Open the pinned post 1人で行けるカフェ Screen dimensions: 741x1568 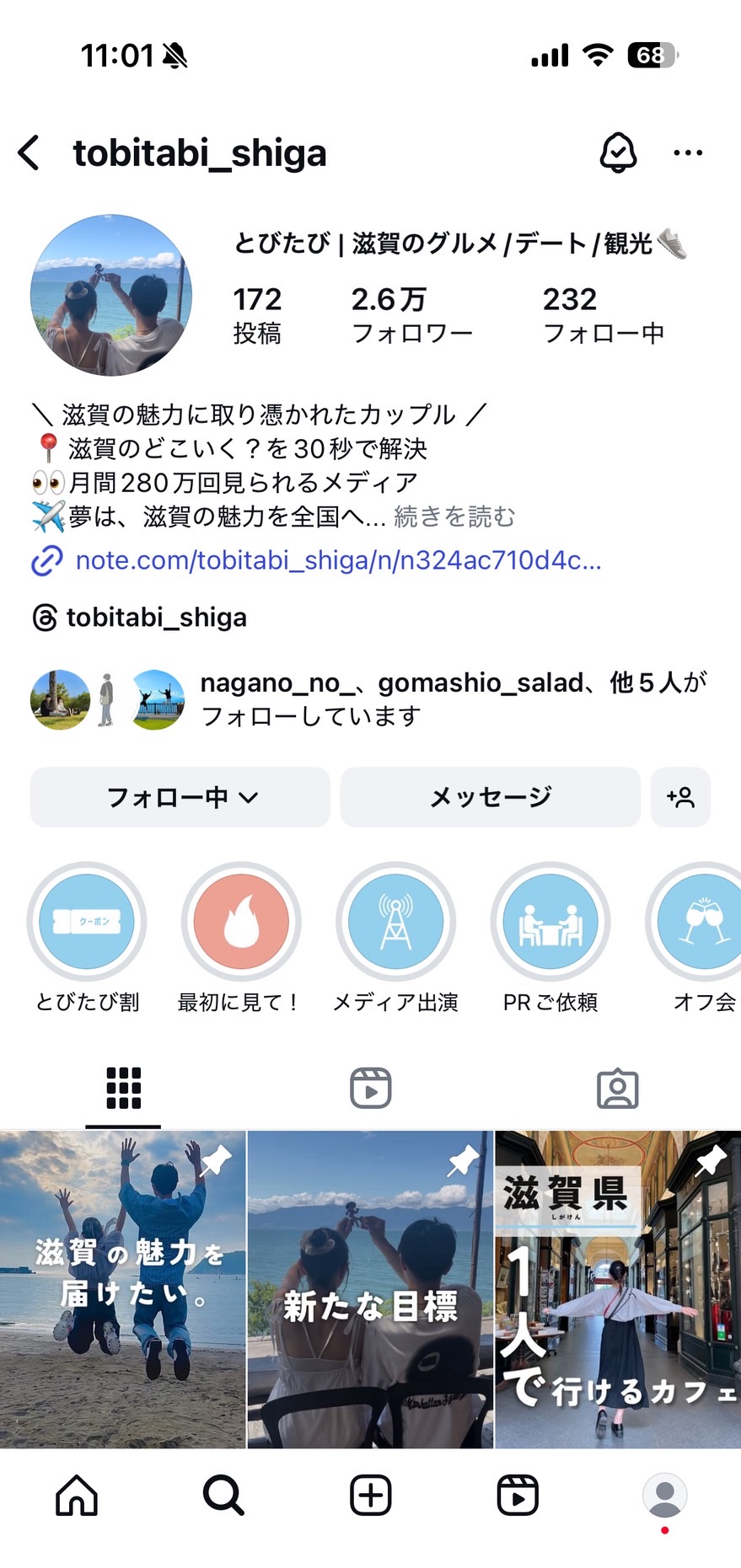click(x=618, y=1289)
